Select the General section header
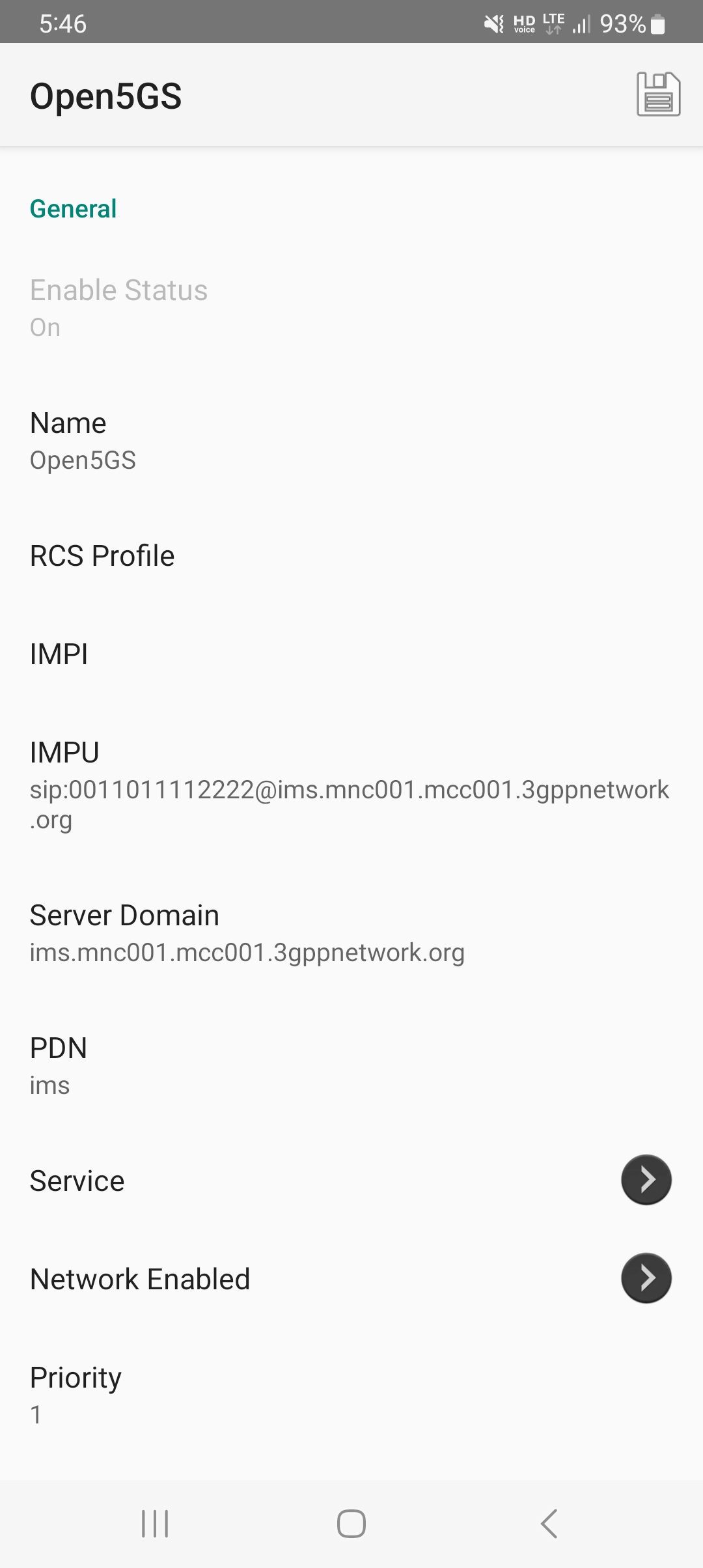The height and width of the screenshot is (1568, 703). pos(74,208)
